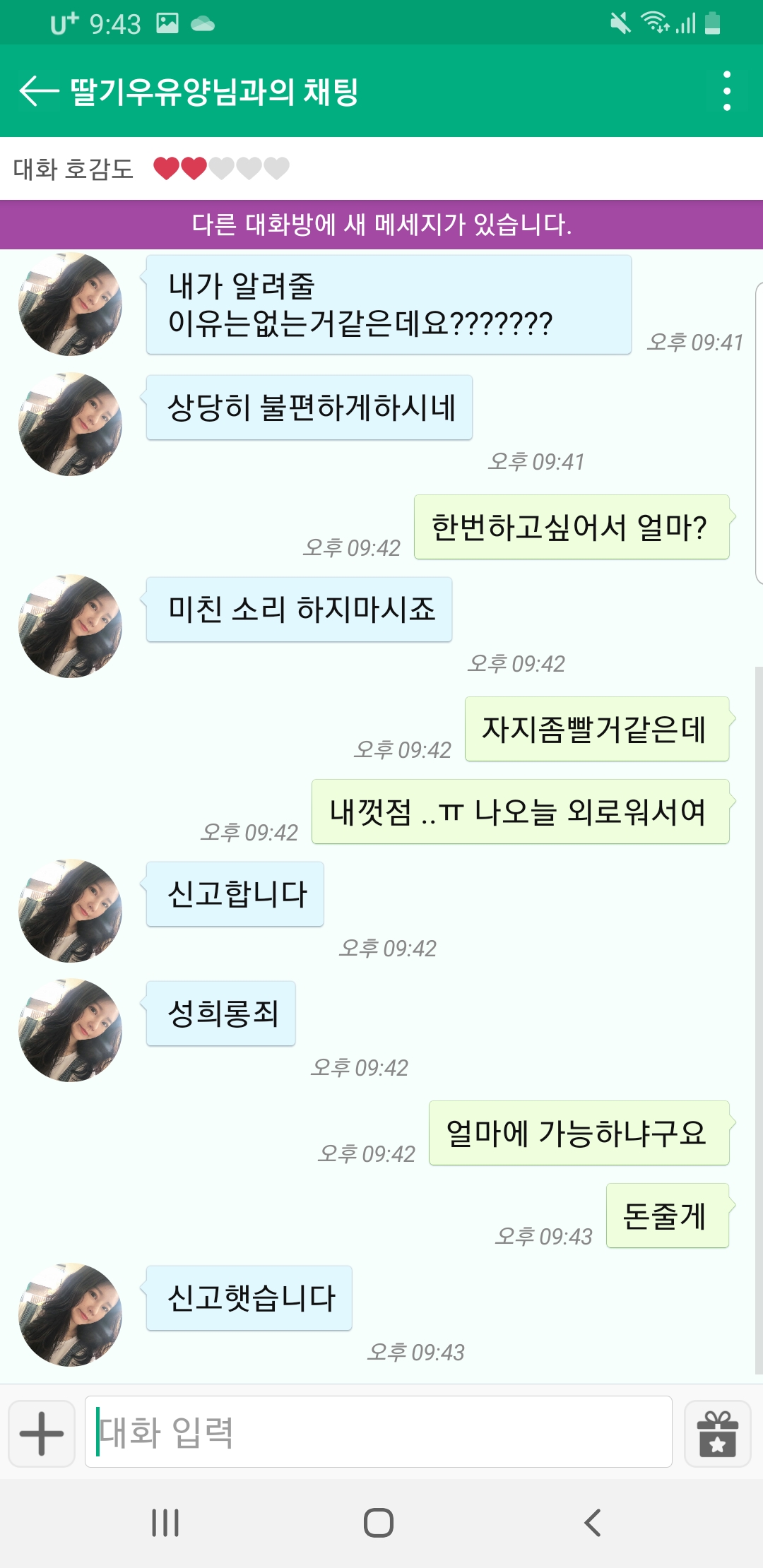Go back from the chat screen
763x1568 pixels.
coord(38,91)
